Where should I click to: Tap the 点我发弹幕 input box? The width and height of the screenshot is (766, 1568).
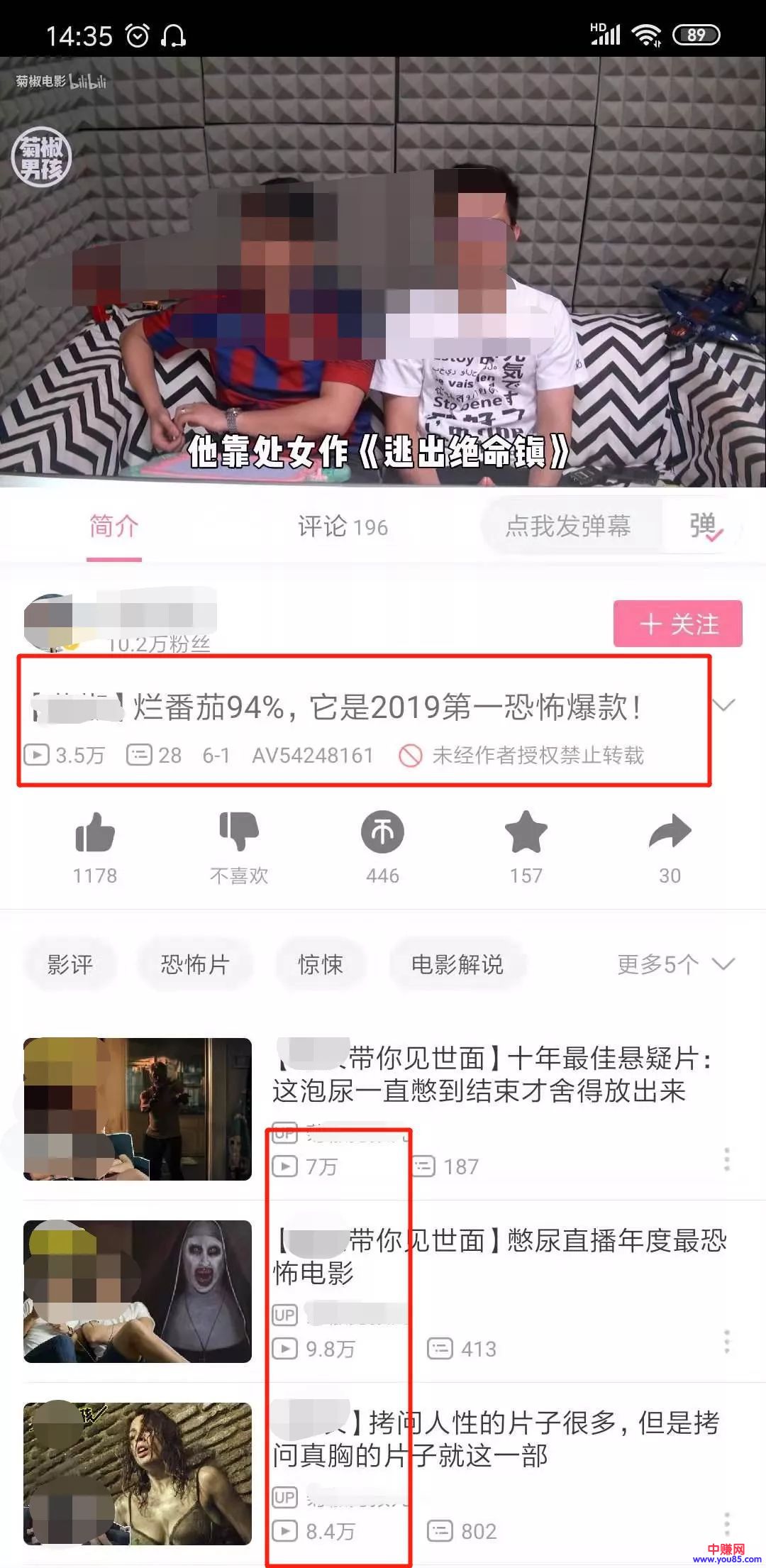[x=567, y=526]
